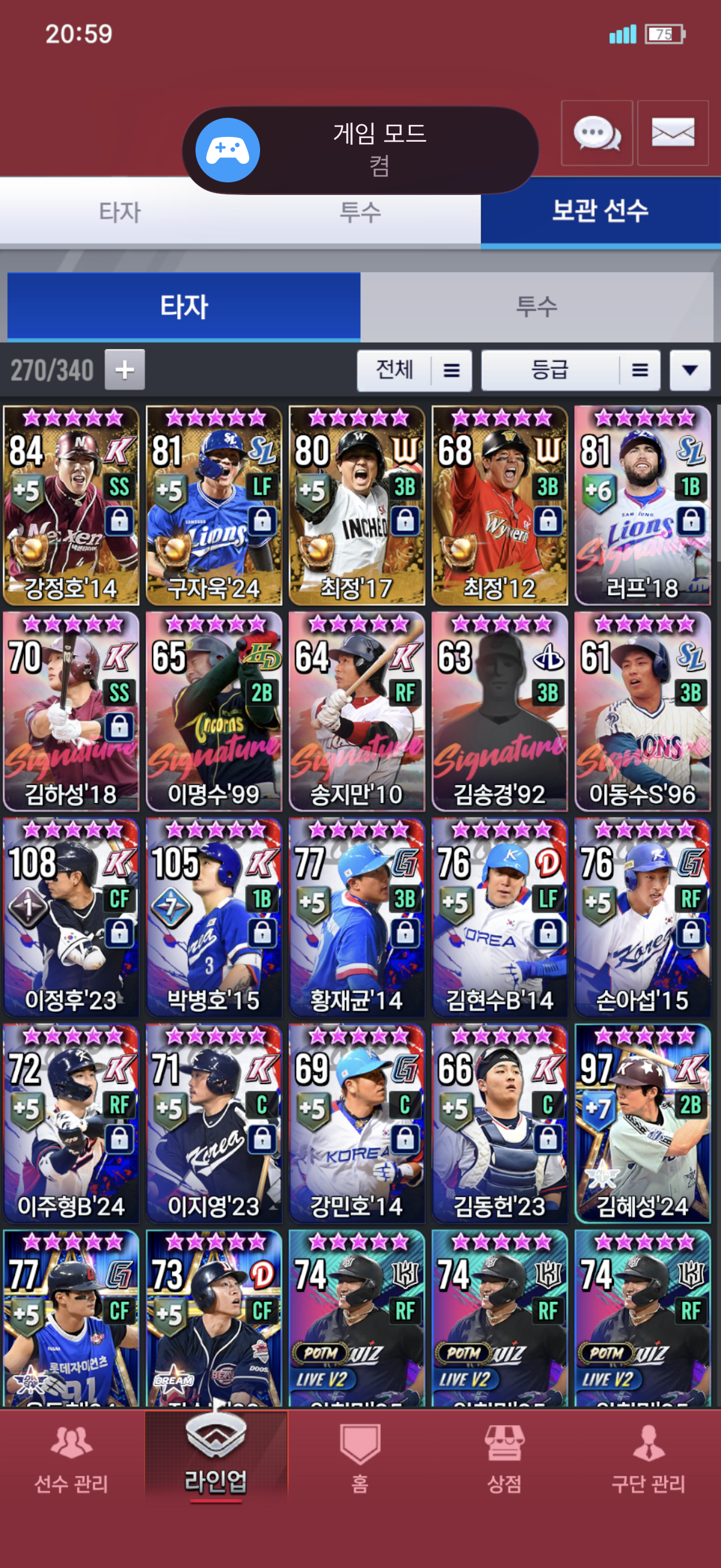Tap the 게임 모드 controller popup
Screen dimensions: 721x1568
360,150
